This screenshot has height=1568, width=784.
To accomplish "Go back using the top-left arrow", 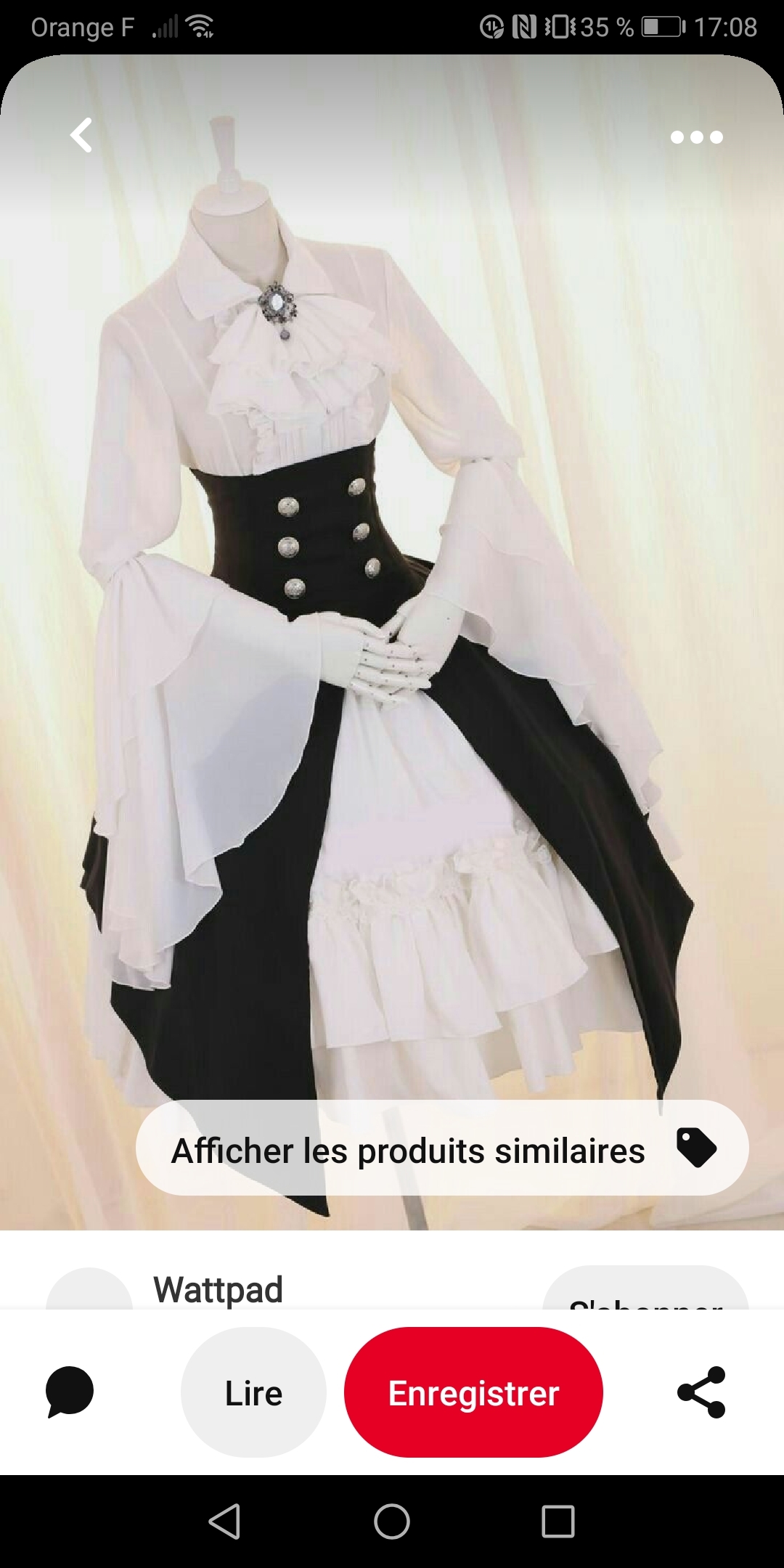I will pyautogui.click(x=81, y=136).
